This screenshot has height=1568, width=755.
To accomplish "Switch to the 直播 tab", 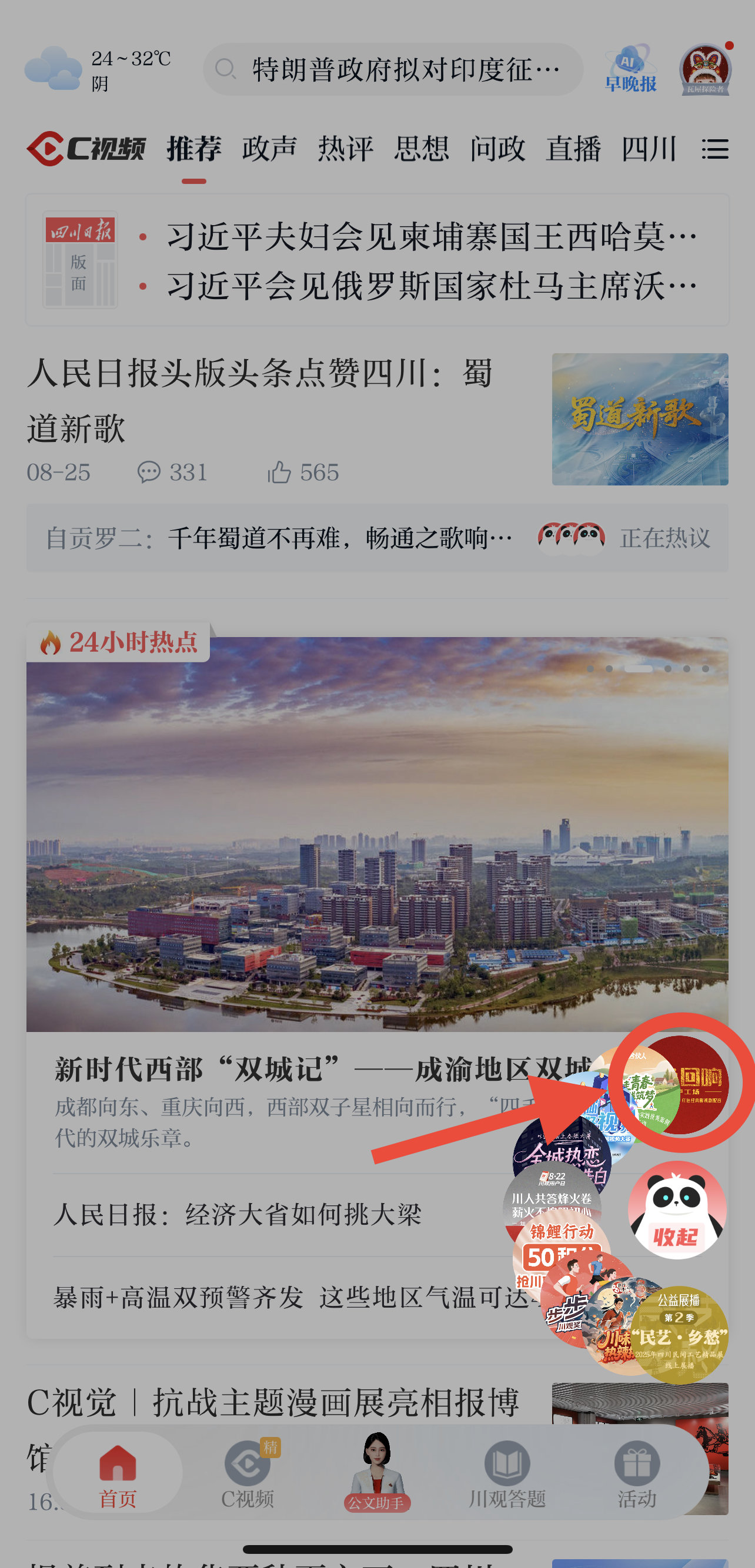I will tap(573, 149).
